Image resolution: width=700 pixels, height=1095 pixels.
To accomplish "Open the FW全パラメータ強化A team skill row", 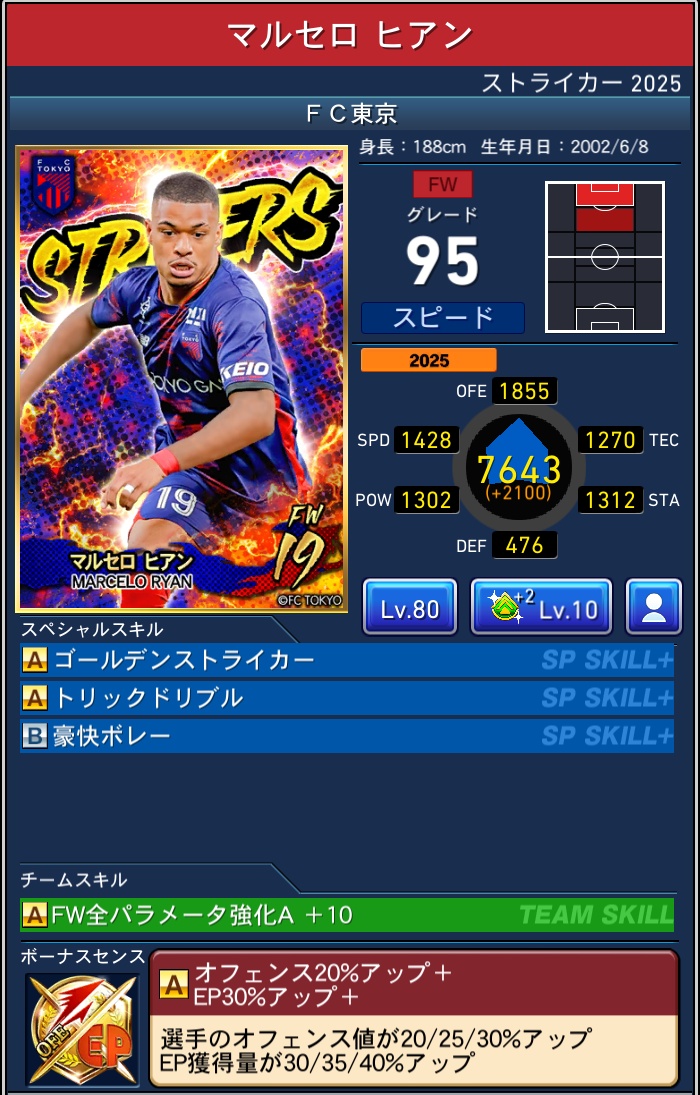I will (x=346, y=914).
